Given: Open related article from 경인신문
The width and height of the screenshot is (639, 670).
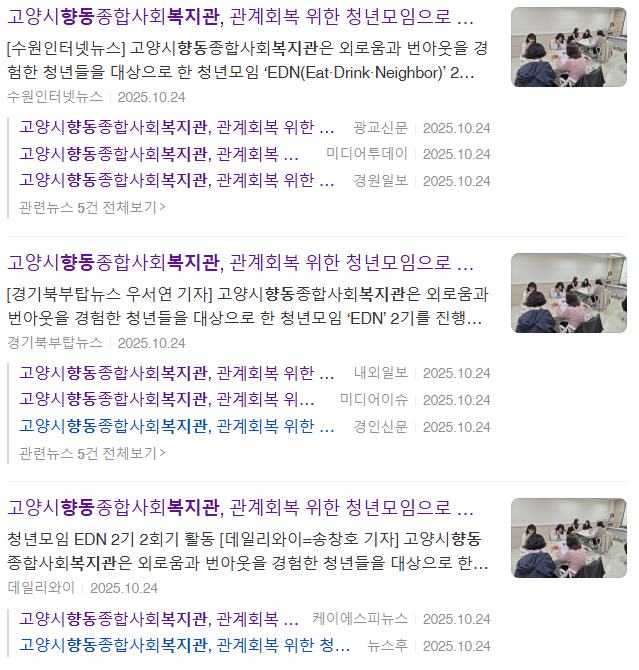Looking at the screenshot, I should (x=177, y=425).
